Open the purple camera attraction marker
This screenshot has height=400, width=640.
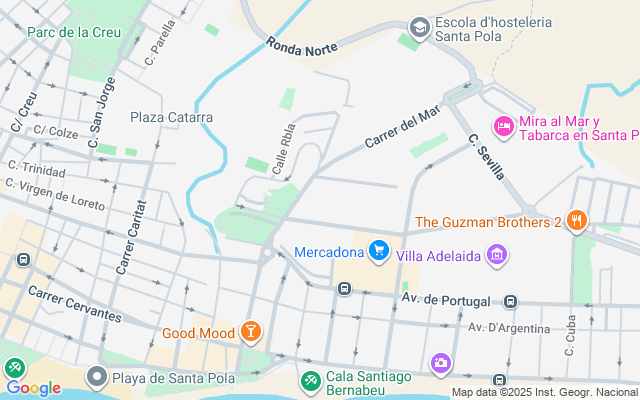pyautogui.click(x=440, y=363)
